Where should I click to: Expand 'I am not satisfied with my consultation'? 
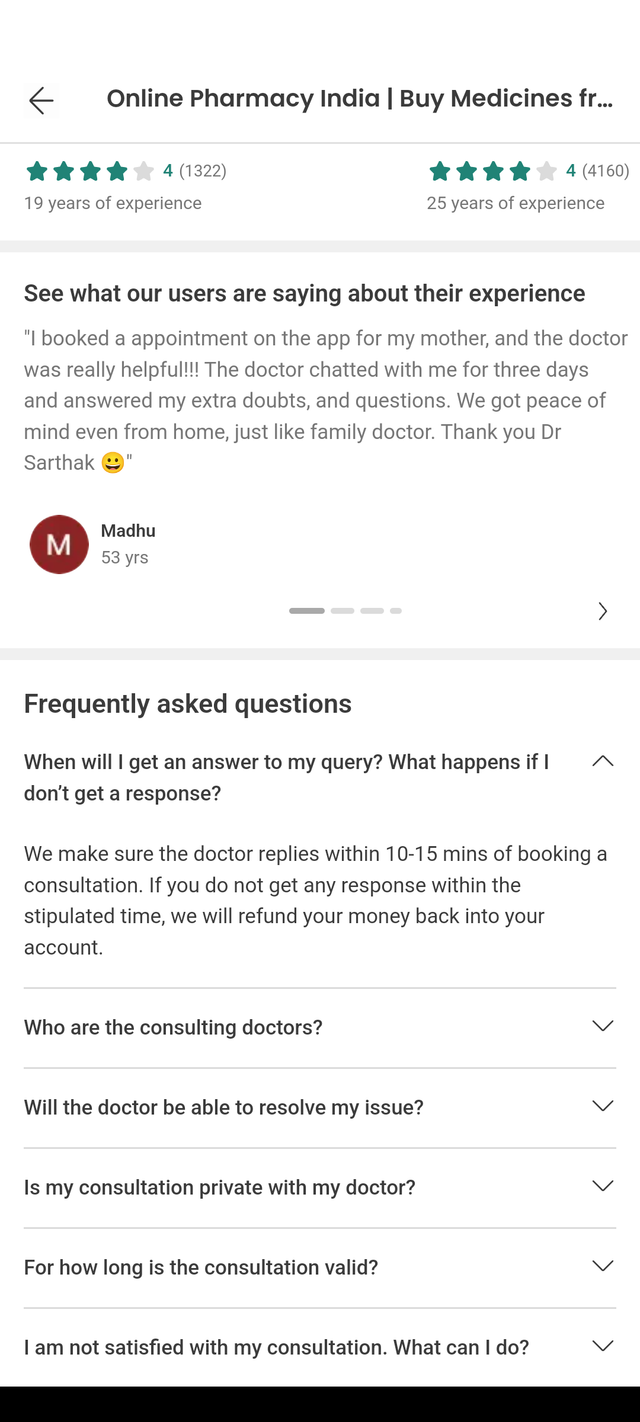602,1347
